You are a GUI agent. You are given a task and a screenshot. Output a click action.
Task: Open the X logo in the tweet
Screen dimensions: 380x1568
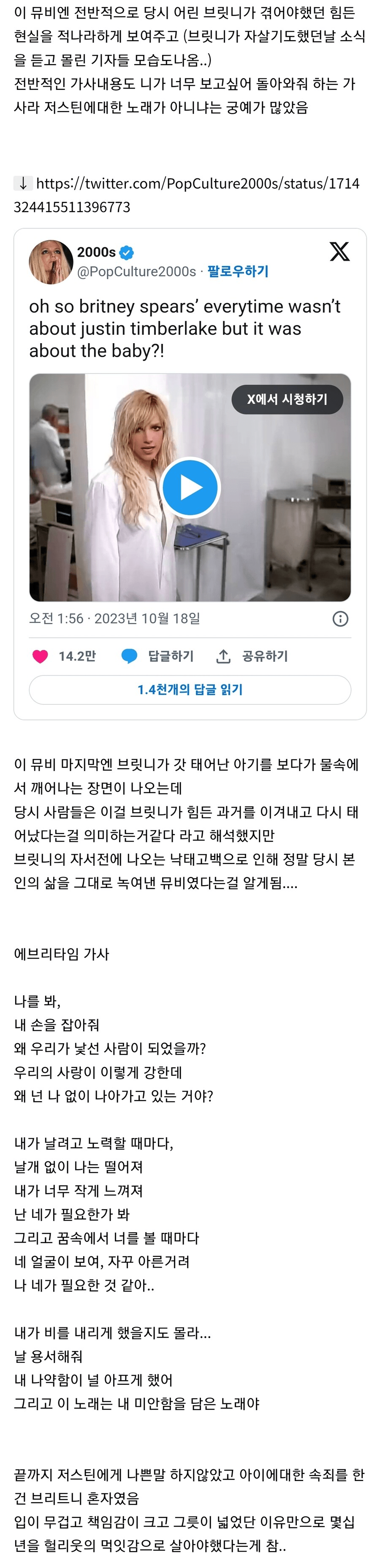(x=339, y=251)
